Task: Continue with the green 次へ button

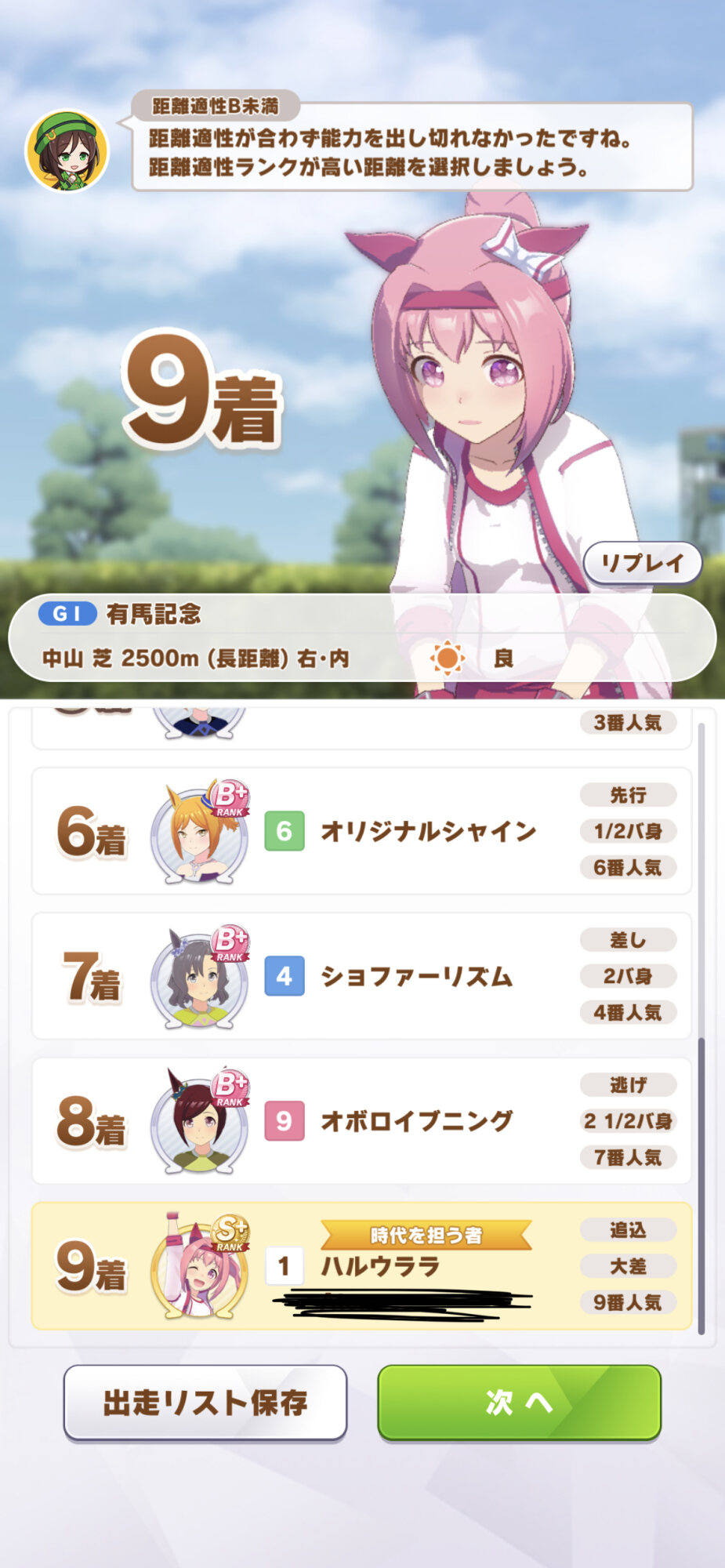Action: click(520, 1403)
